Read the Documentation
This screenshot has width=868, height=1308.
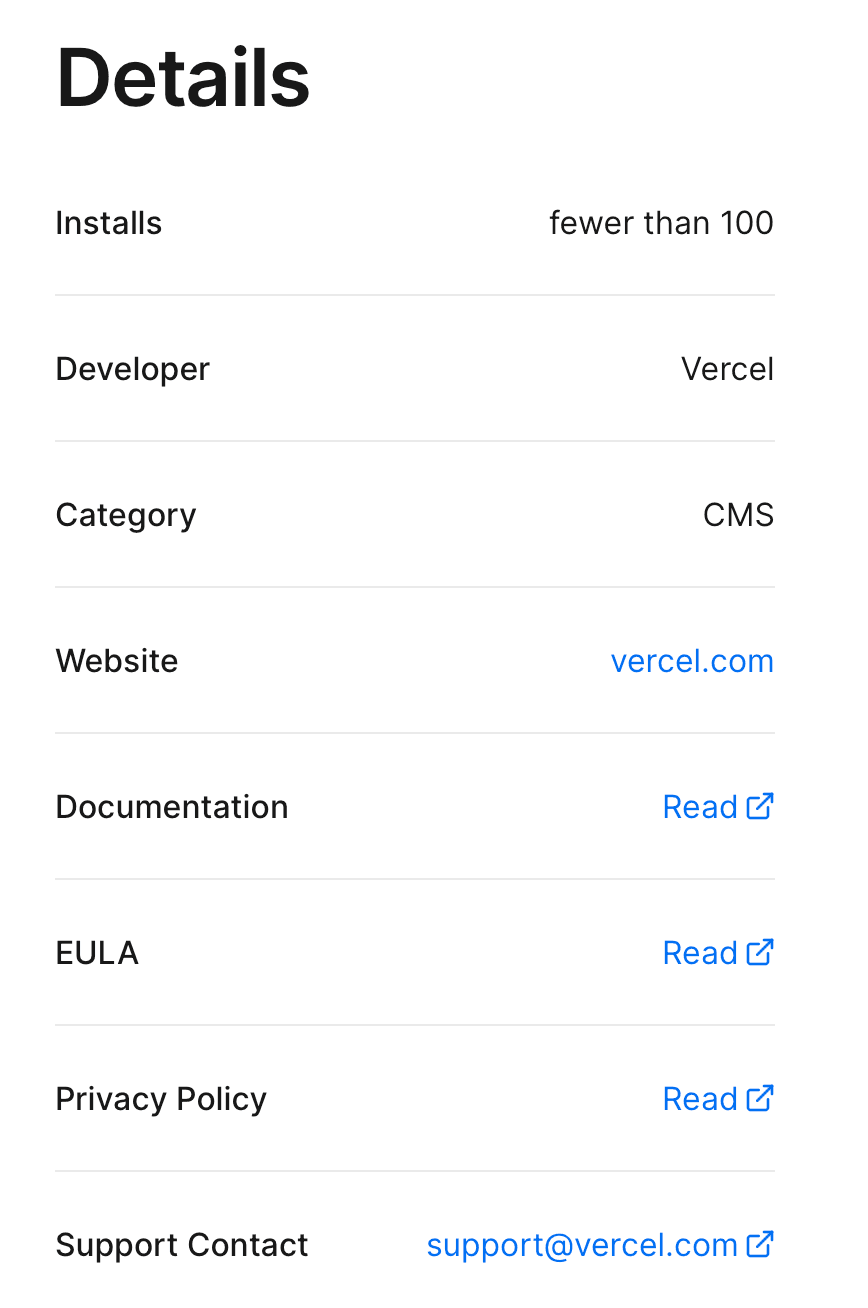pos(717,807)
